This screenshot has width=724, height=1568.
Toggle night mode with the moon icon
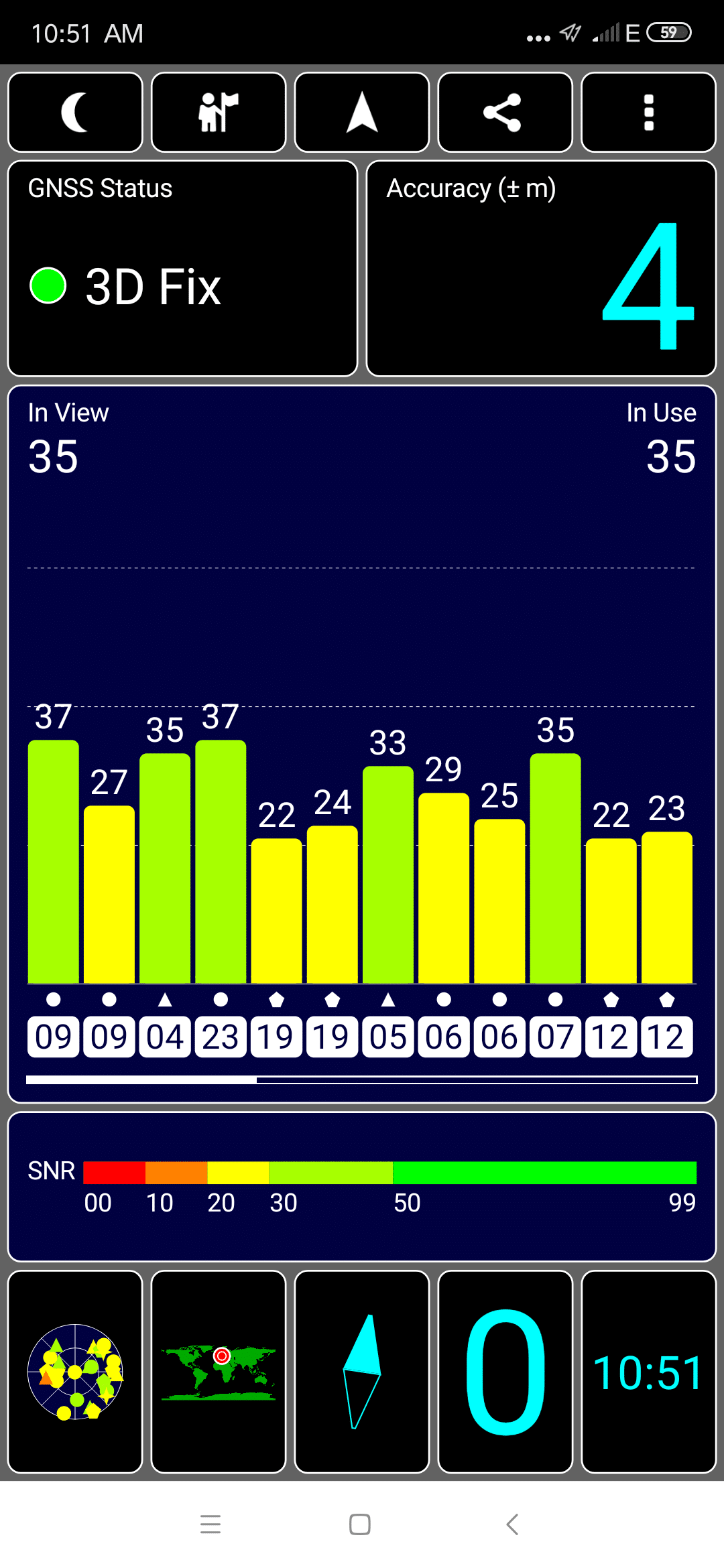tap(75, 113)
